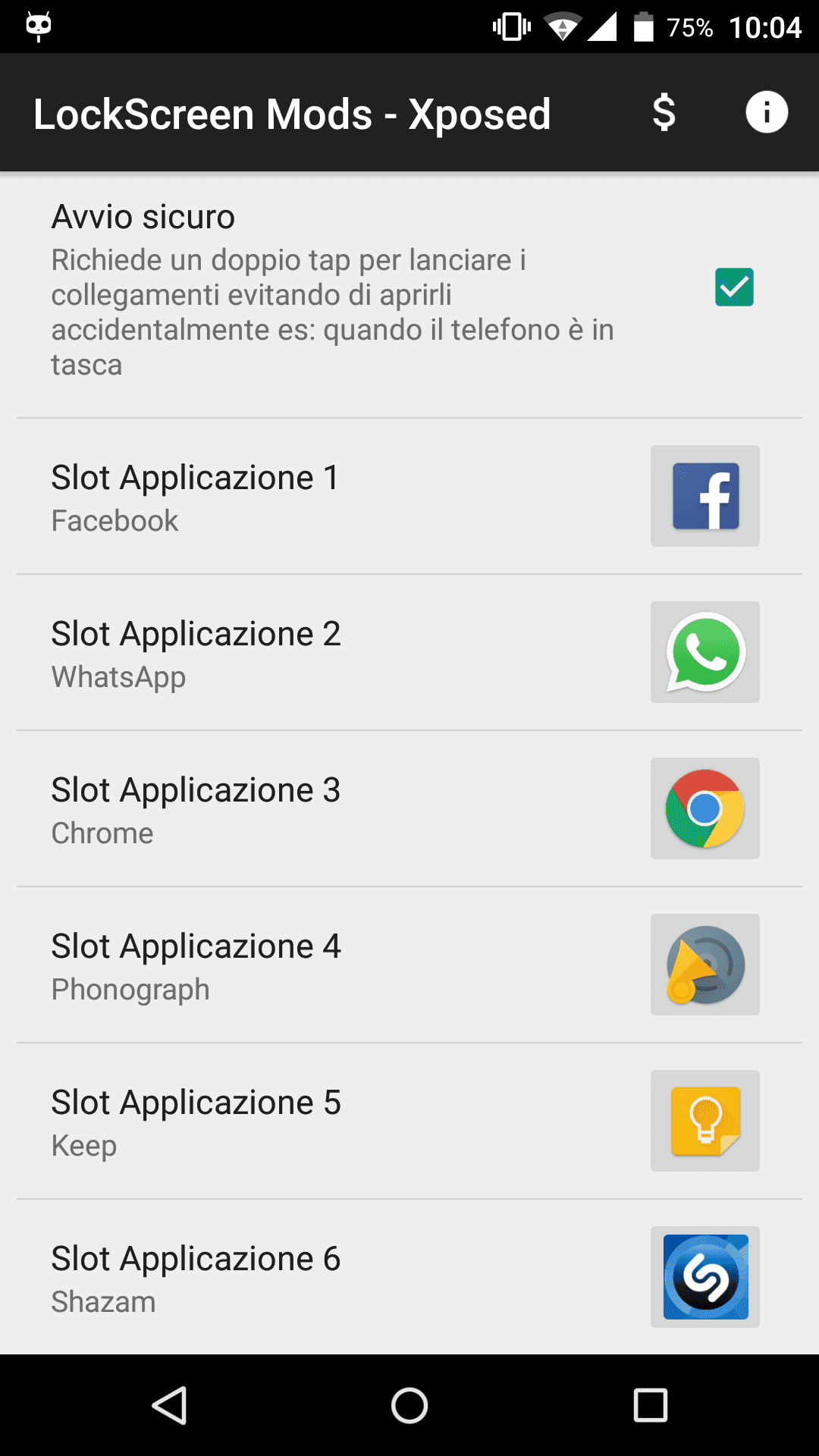Open the dollar donate icon
Viewport: 819px width, 1456px height.
tap(664, 113)
